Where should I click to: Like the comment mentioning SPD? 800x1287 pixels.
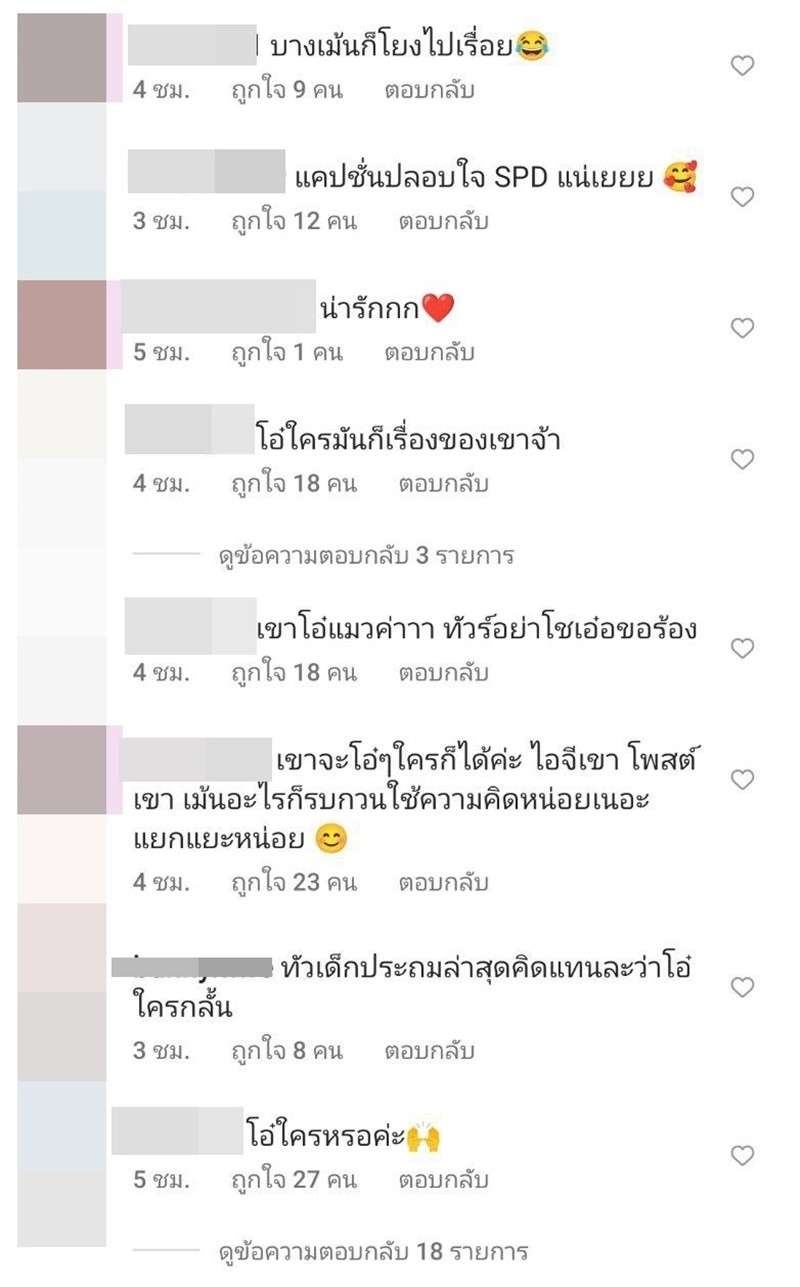[742, 197]
